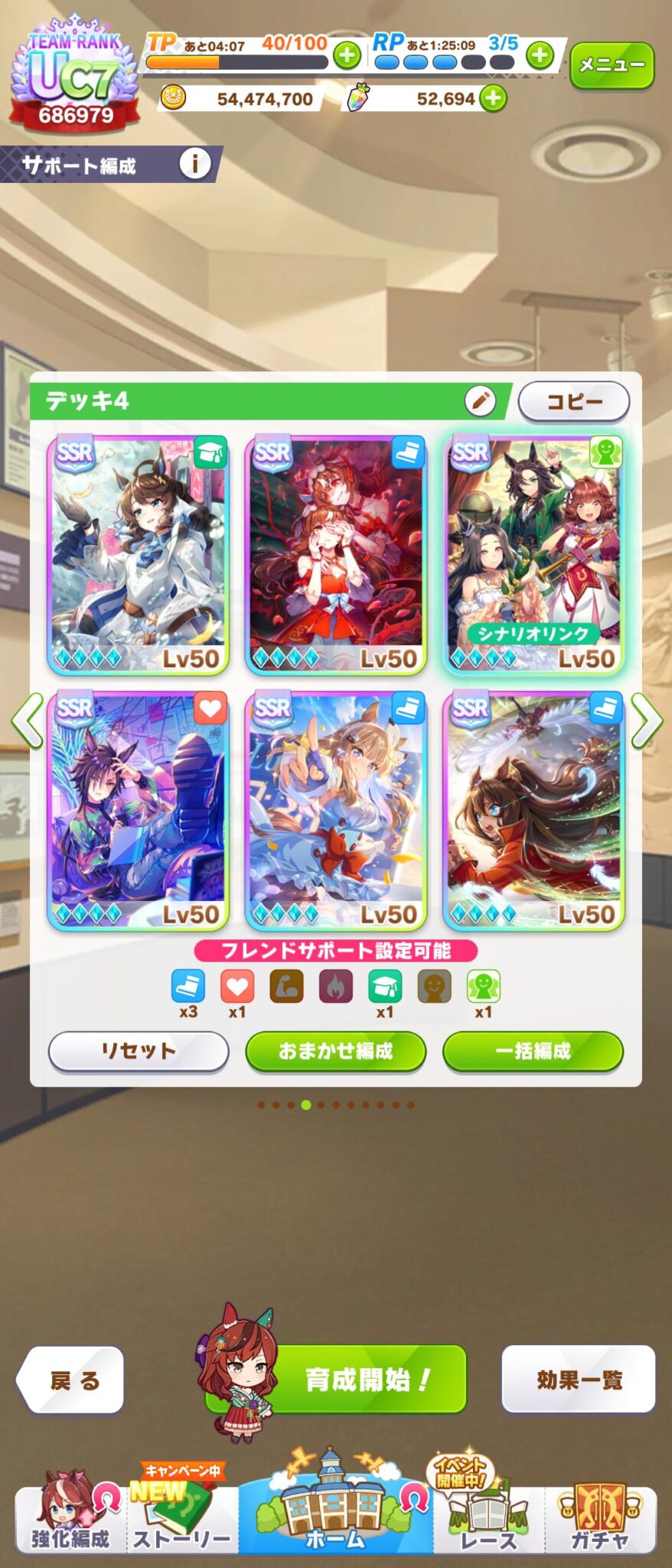Tap the リセット button
672x1568 pixels.
[x=139, y=1050]
